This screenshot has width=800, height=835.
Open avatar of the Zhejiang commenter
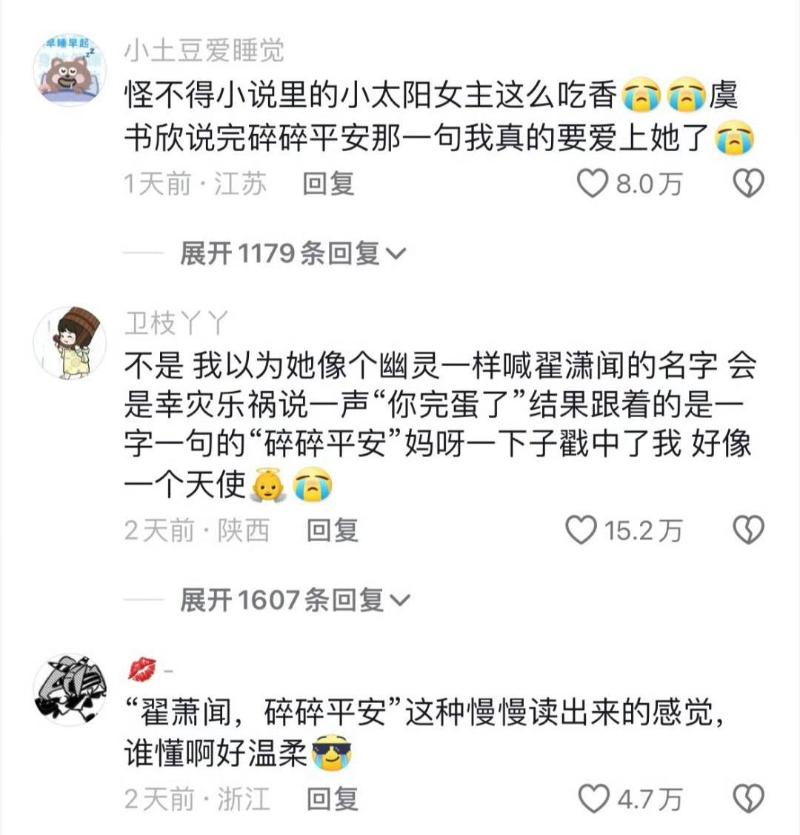pos(70,692)
